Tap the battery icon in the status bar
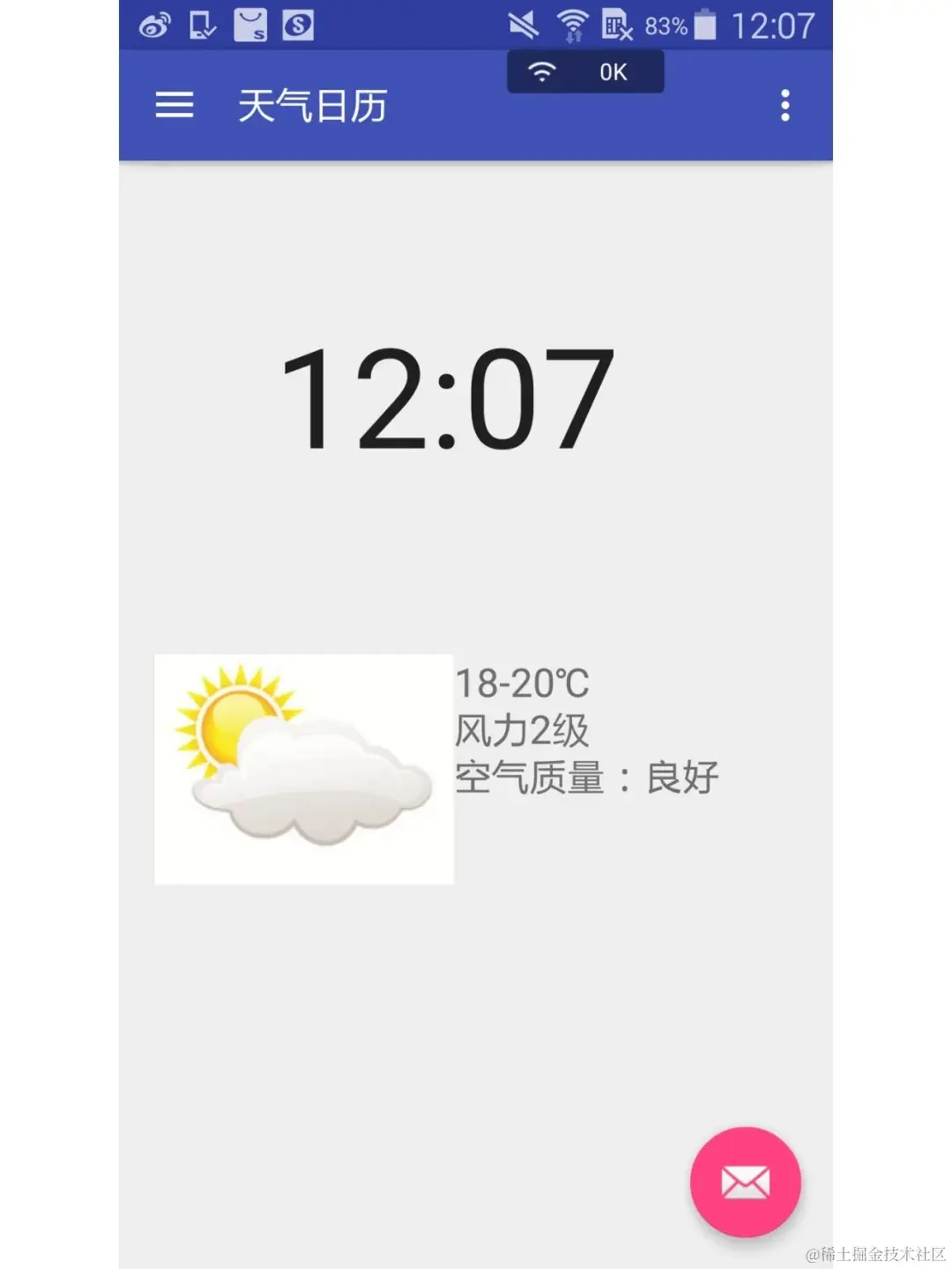This screenshot has width=952, height=1269. [705, 24]
